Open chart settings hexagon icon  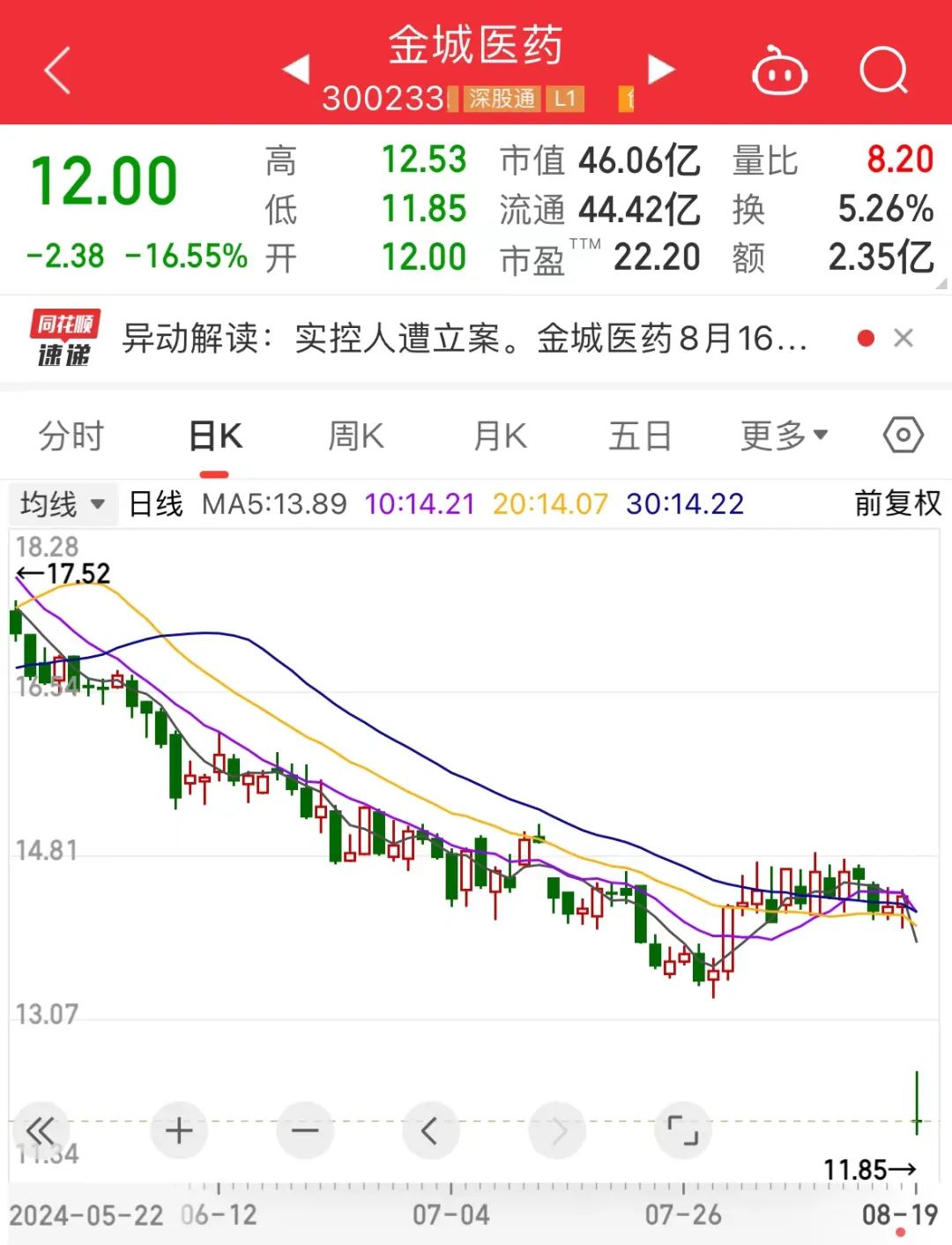point(904,436)
